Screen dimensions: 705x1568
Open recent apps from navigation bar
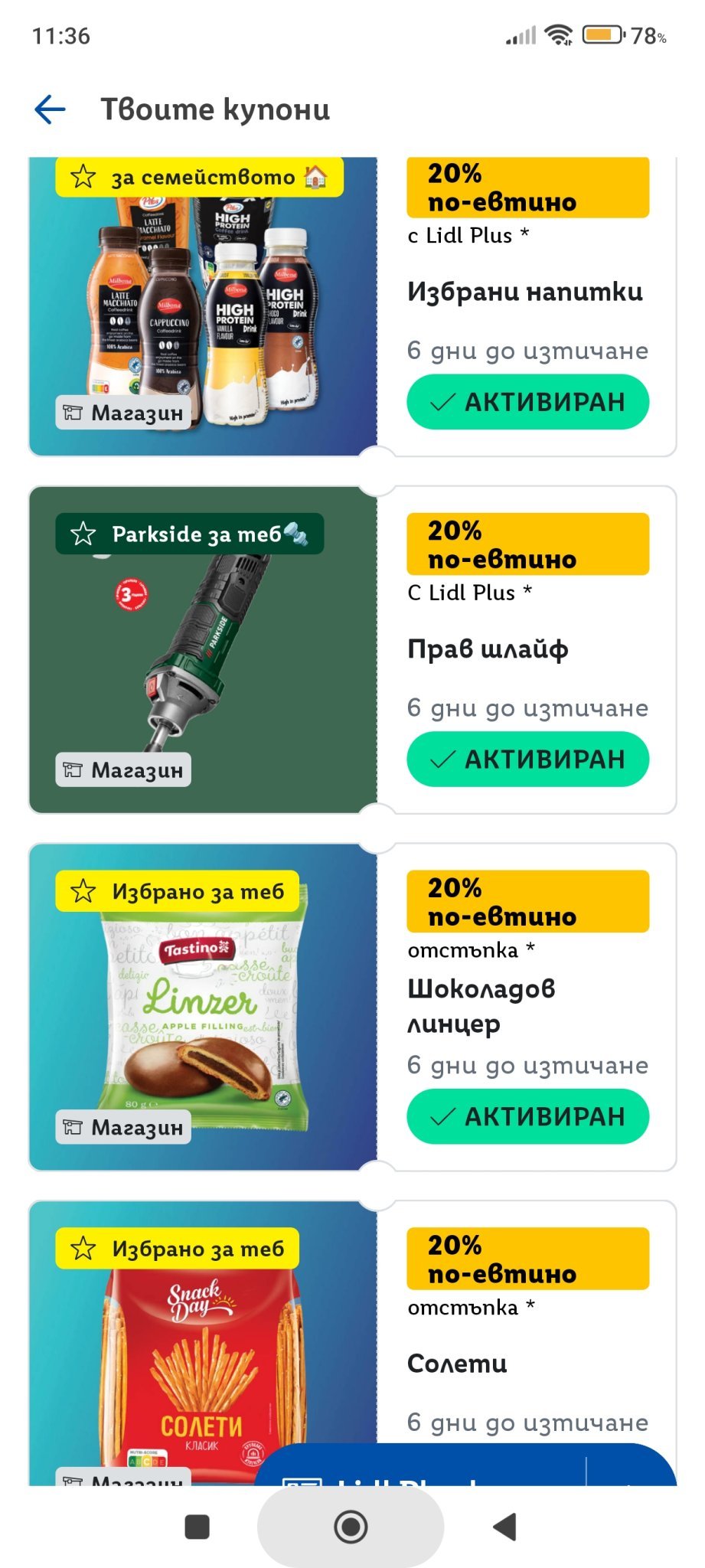click(x=197, y=1527)
